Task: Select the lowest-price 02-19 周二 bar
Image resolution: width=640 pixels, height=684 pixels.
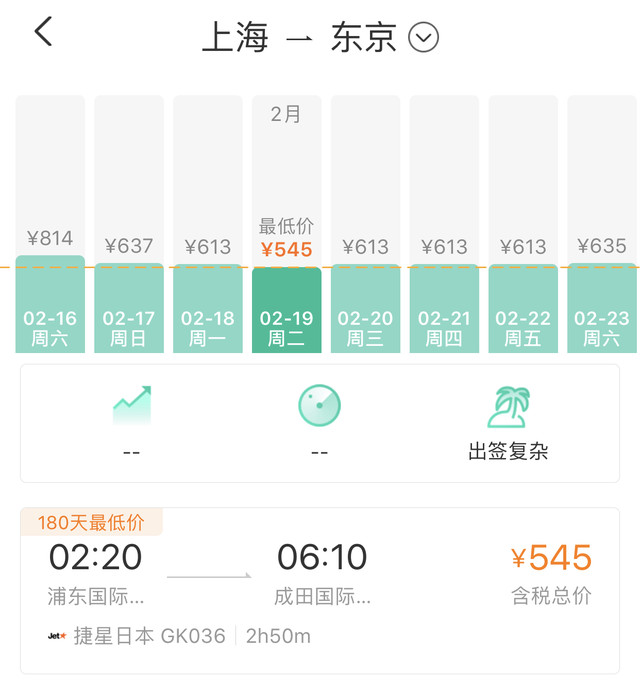Action: pos(287,310)
